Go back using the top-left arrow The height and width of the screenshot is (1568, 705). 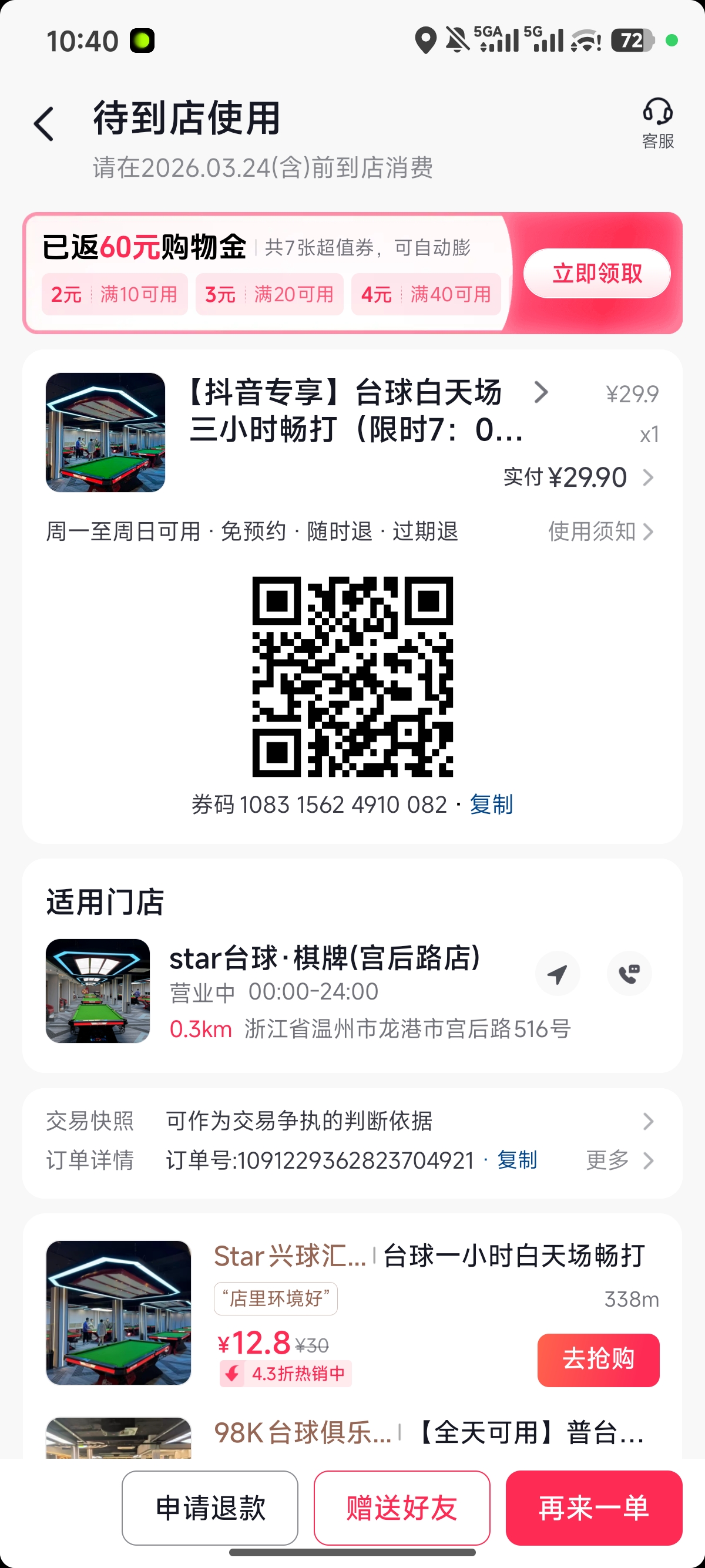click(x=44, y=123)
